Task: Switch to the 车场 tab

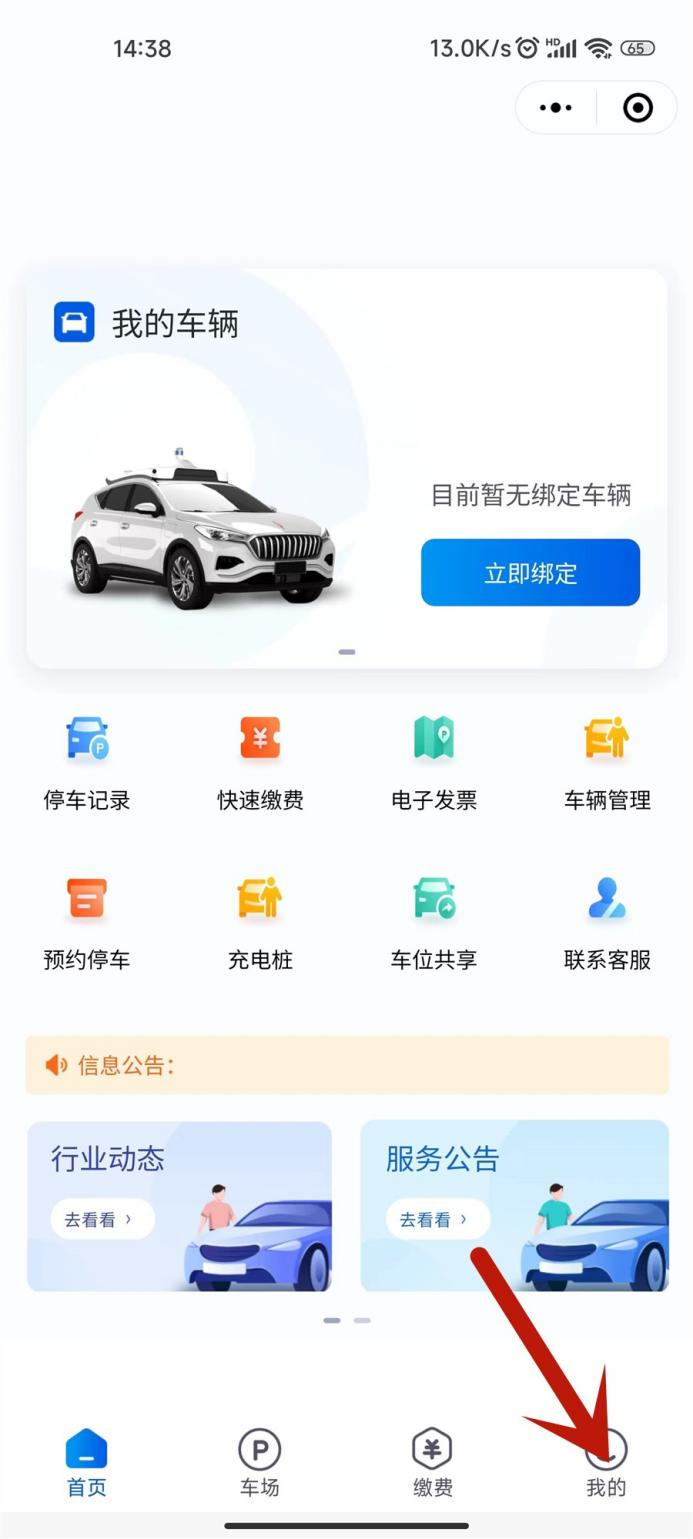Action: [x=259, y=1462]
